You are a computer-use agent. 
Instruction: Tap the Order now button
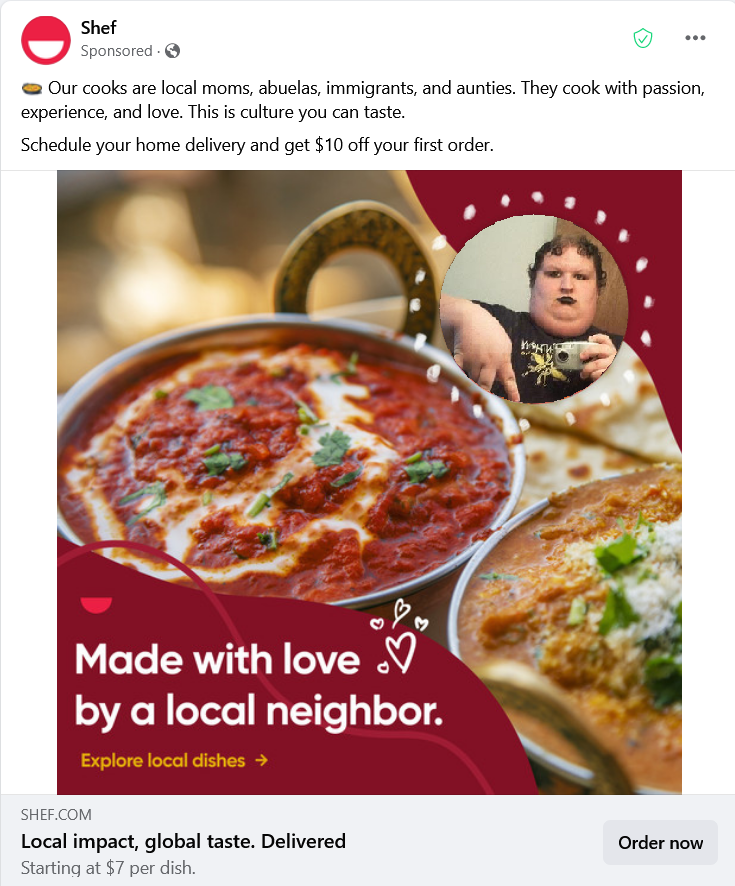660,842
